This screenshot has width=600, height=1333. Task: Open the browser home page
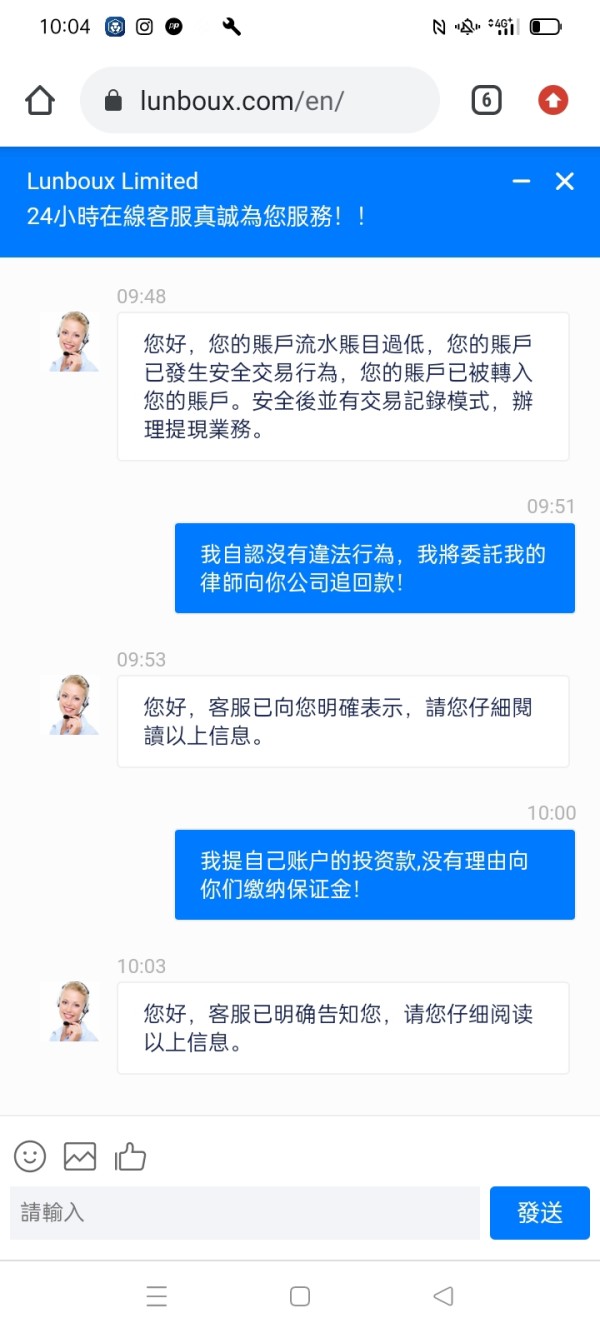(x=40, y=100)
